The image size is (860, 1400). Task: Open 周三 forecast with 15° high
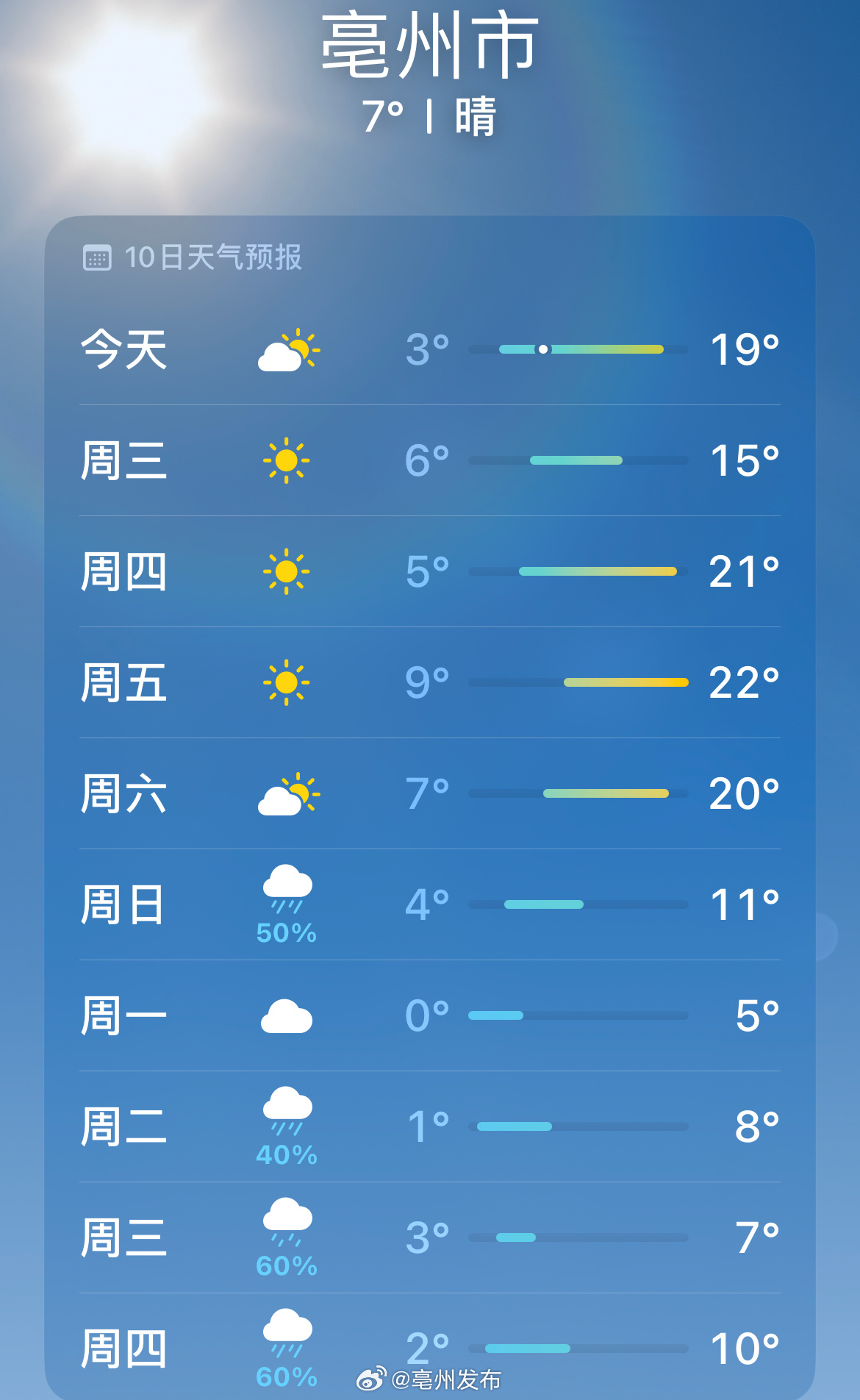(430, 460)
